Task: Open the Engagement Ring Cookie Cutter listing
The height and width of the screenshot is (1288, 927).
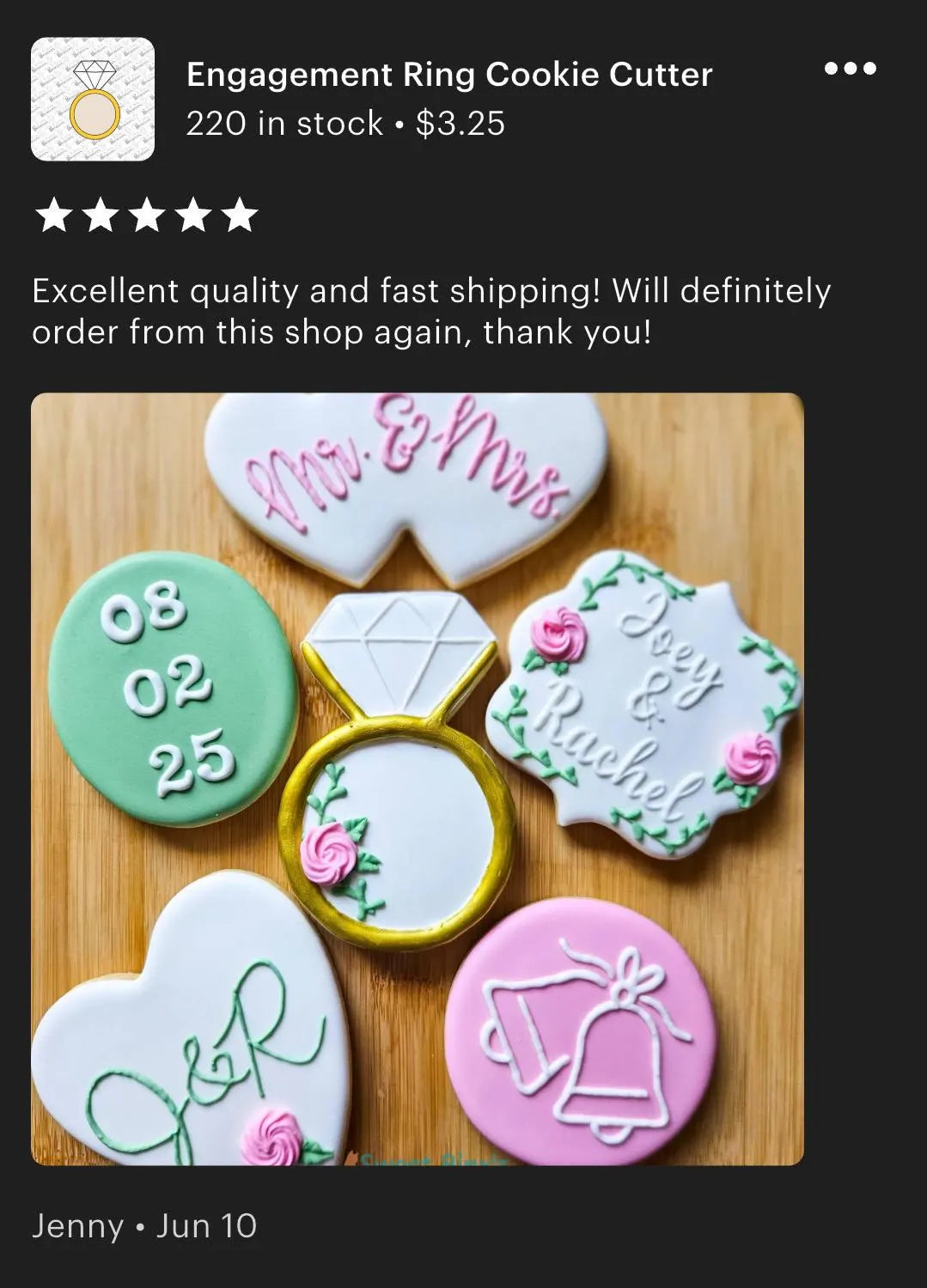Action: [x=448, y=76]
